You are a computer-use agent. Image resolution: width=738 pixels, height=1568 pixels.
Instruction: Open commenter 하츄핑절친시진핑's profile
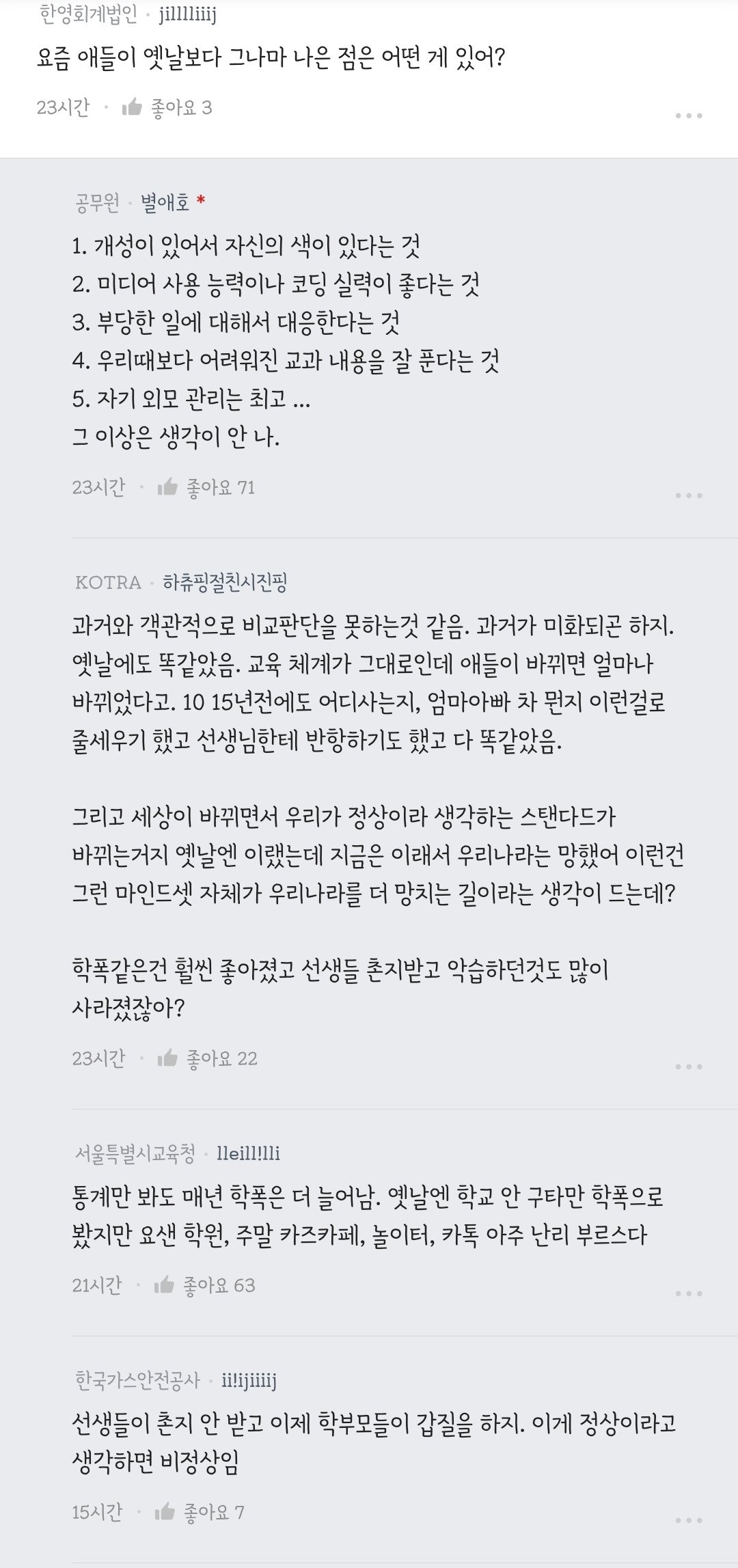click(x=224, y=582)
